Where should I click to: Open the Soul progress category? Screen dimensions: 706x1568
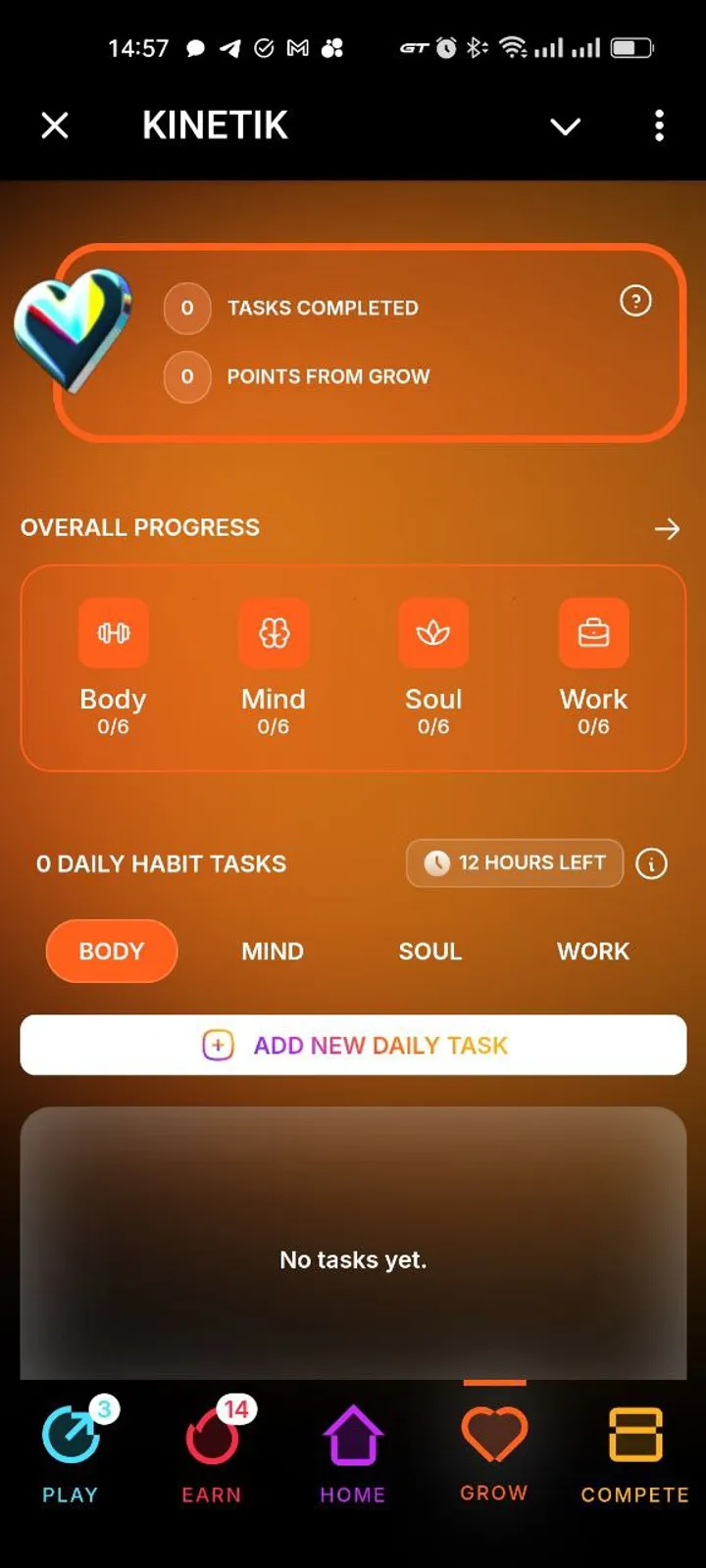coord(433,666)
